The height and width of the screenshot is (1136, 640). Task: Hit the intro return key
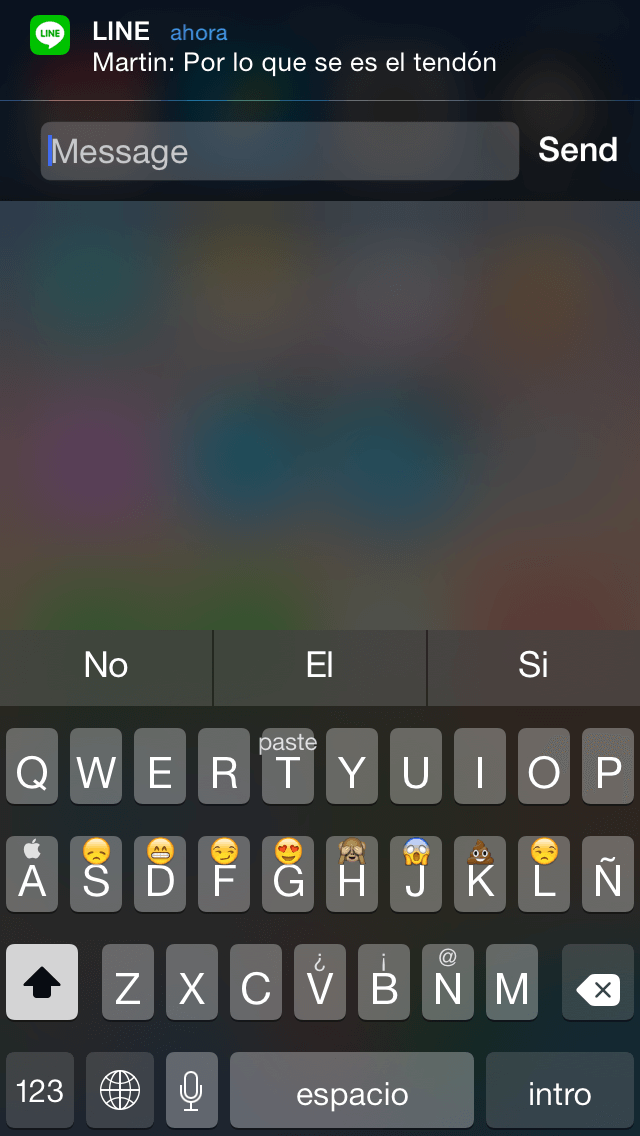click(x=559, y=1091)
